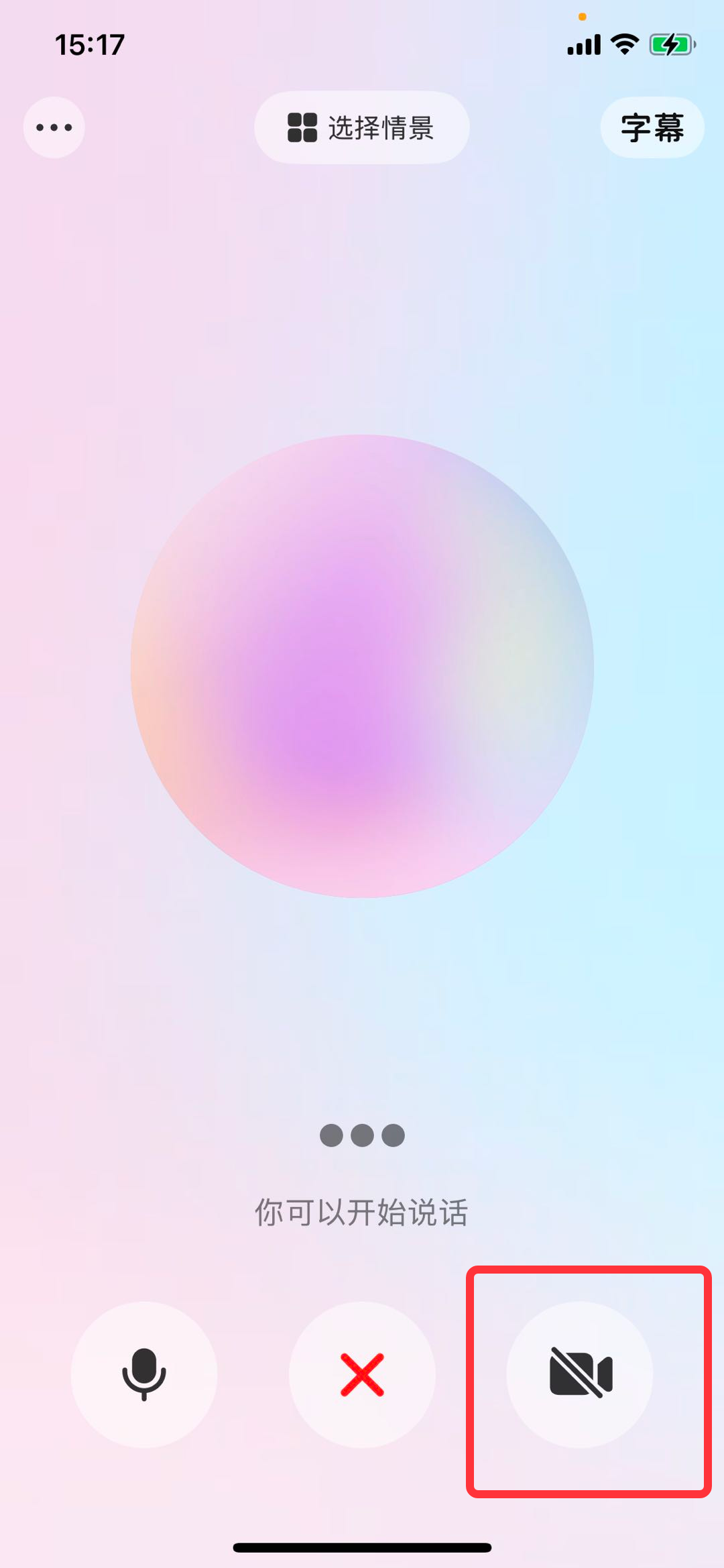Toggle the 字幕 subtitles button
The height and width of the screenshot is (1568, 724).
point(652,127)
